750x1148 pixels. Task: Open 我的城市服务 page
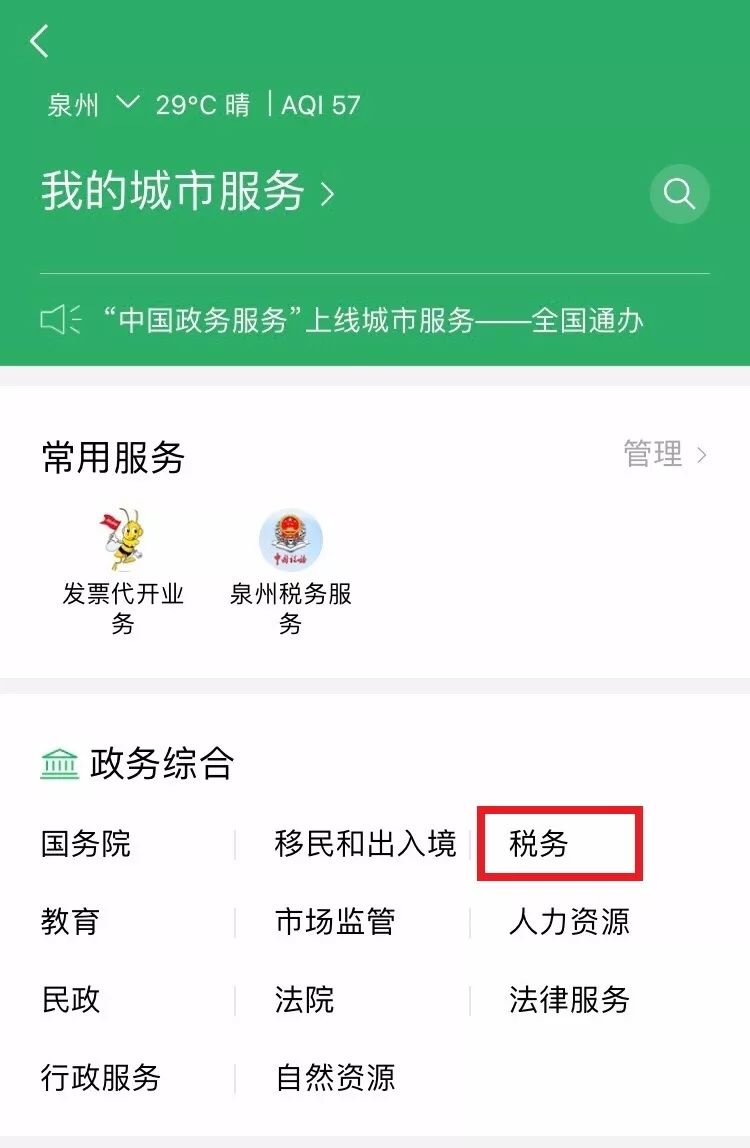click(187, 192)
